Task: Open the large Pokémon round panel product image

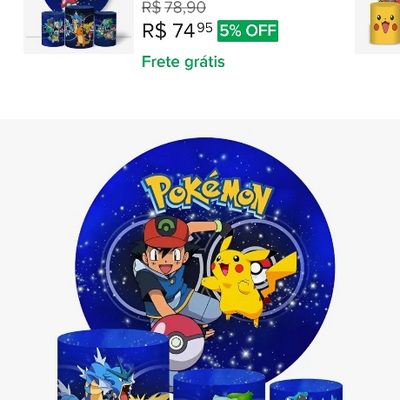Action: click(x=200, y=260)
